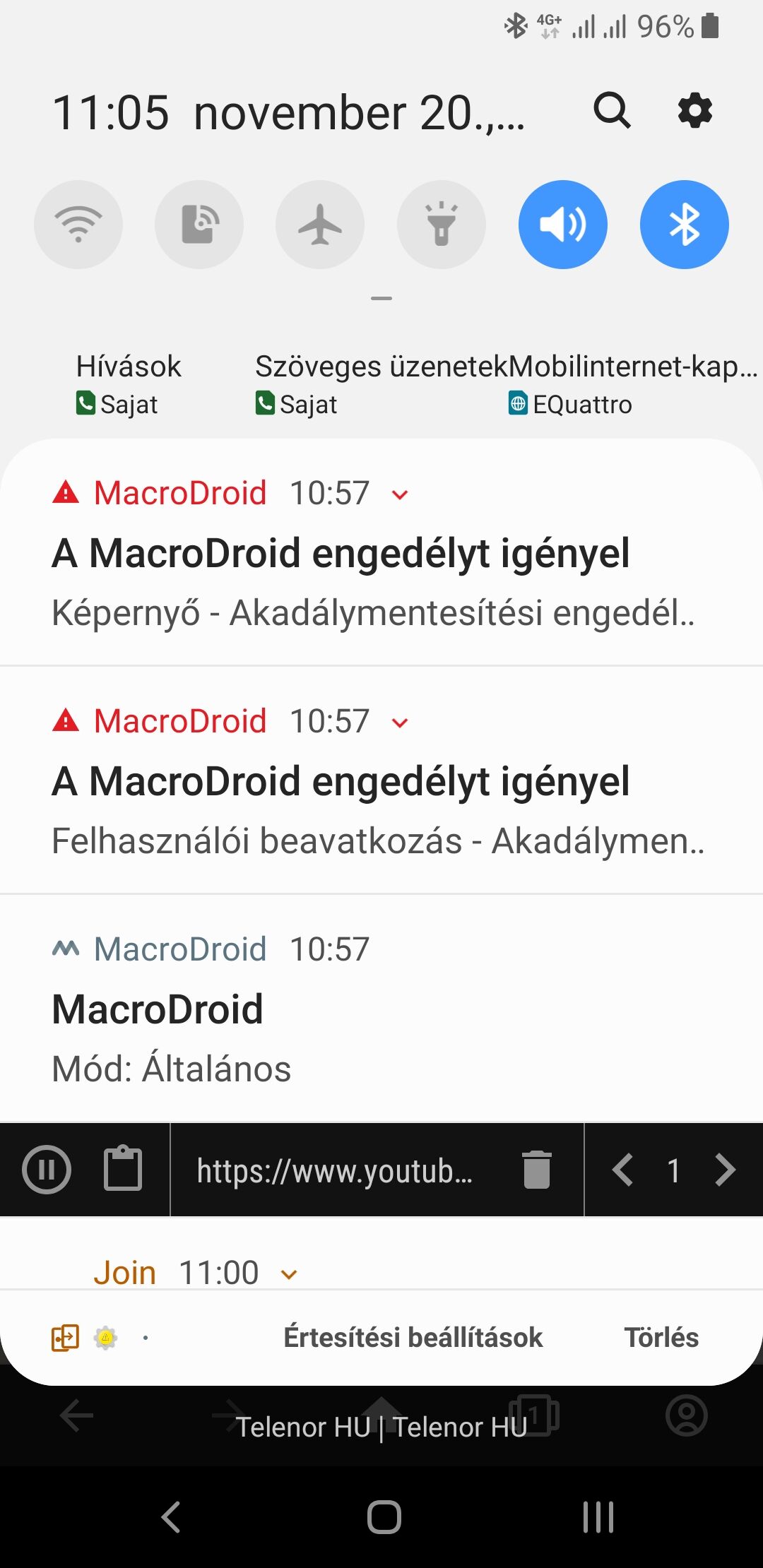Image resolution: width=763 pixels, height=1568 pixels.
Task: Clear all notifications with Törlés
Action: click(x=661, y=1337)
